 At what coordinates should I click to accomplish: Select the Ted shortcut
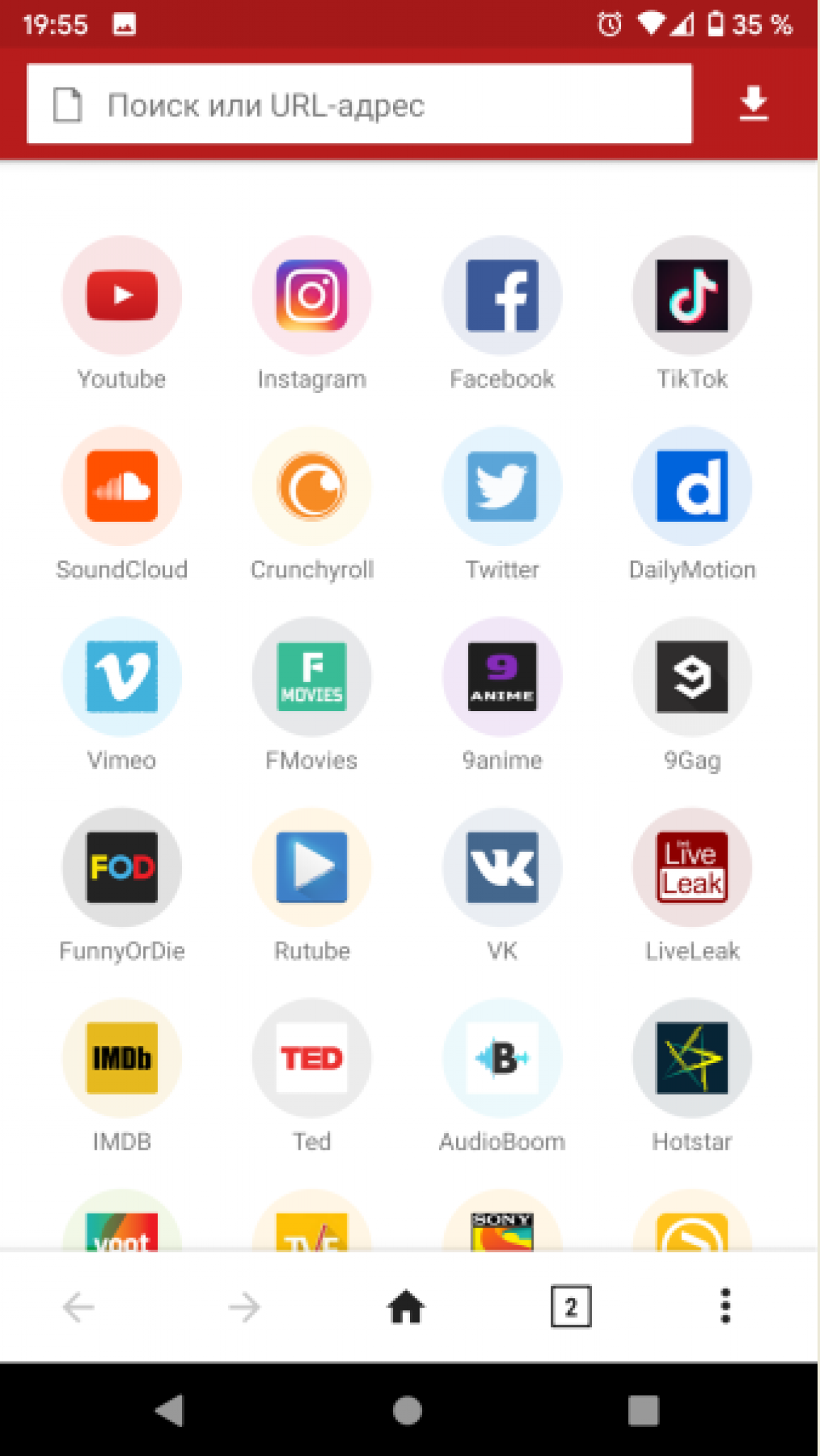tap(312, 1058)
